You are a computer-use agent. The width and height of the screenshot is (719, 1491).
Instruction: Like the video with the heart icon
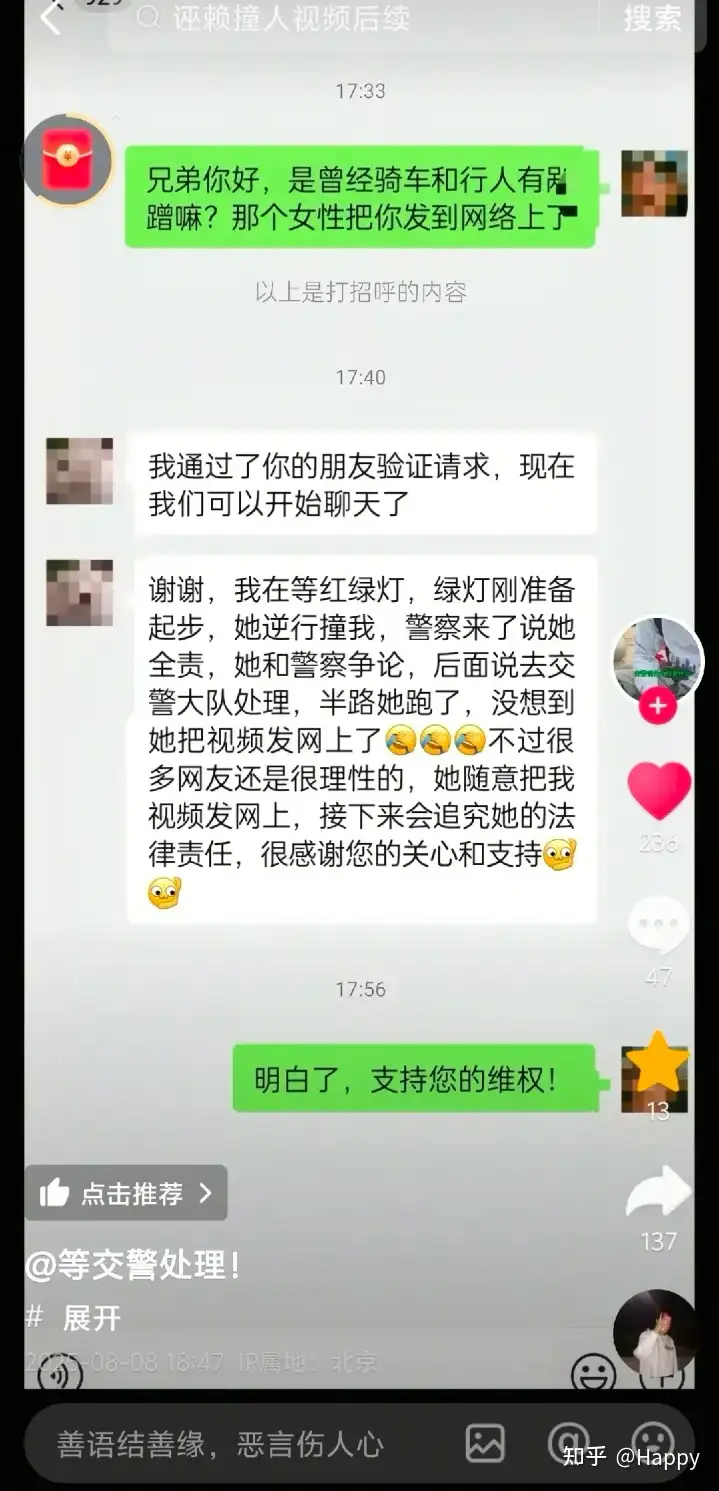click(658, 789)
